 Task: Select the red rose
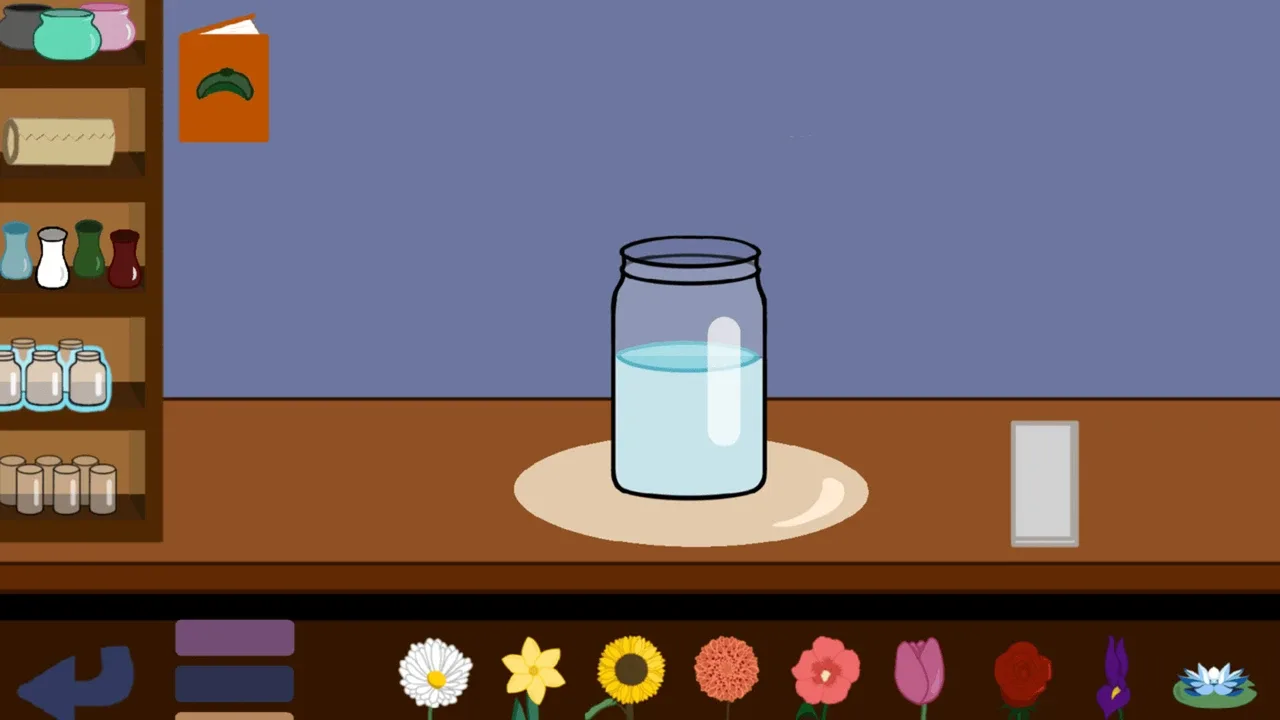click(1022, 674)
